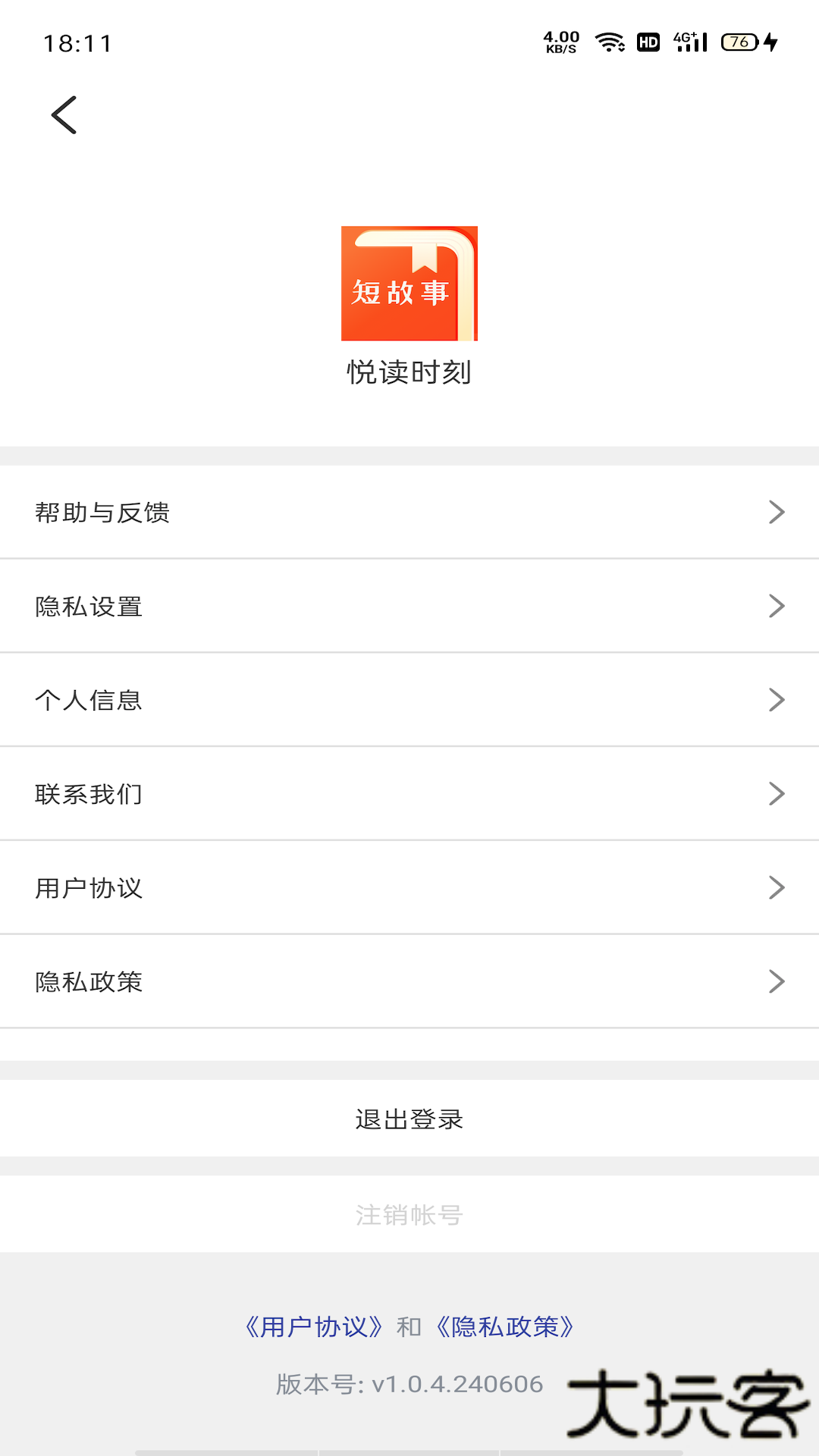Expand the 帮助与反馈 row chevron
Screen dimensions: 819x1456
click(777, 512)
